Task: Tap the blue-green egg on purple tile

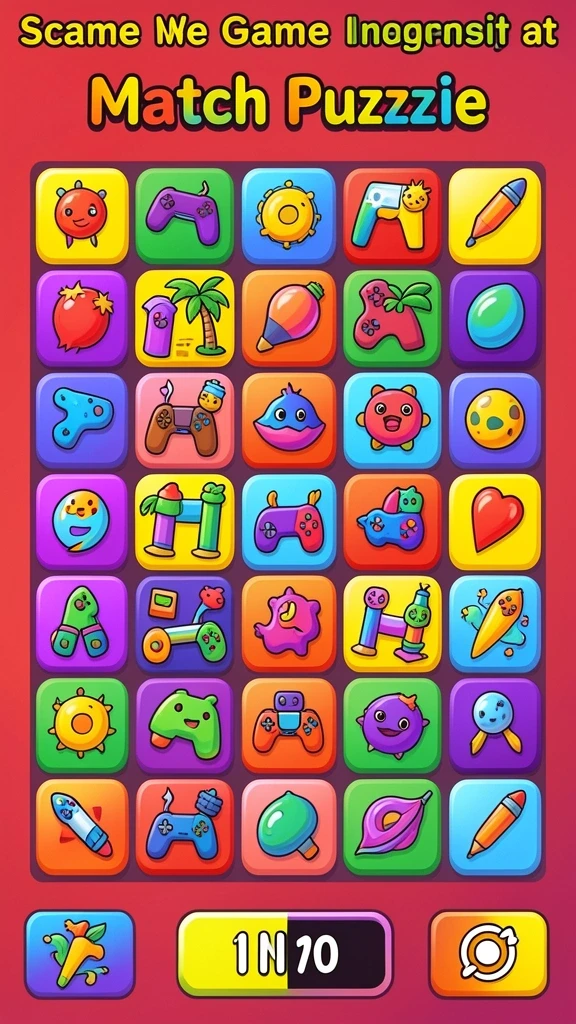Action: pyautogui.click(x=495, y=318)
